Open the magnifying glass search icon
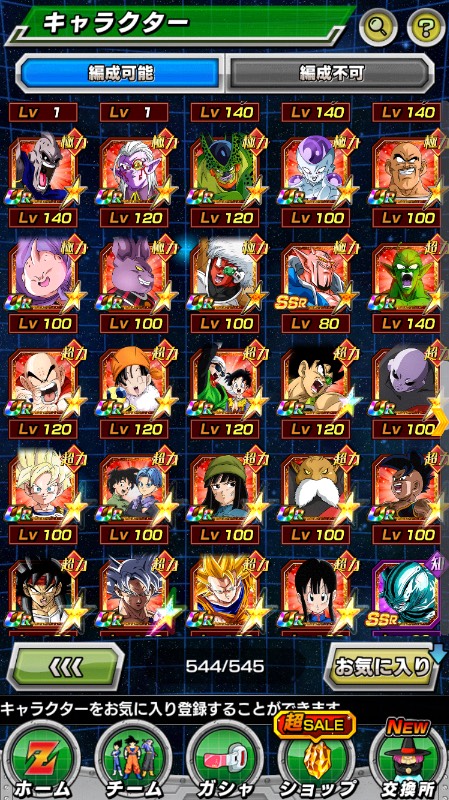449x800 pixels. tap(378, 27)
